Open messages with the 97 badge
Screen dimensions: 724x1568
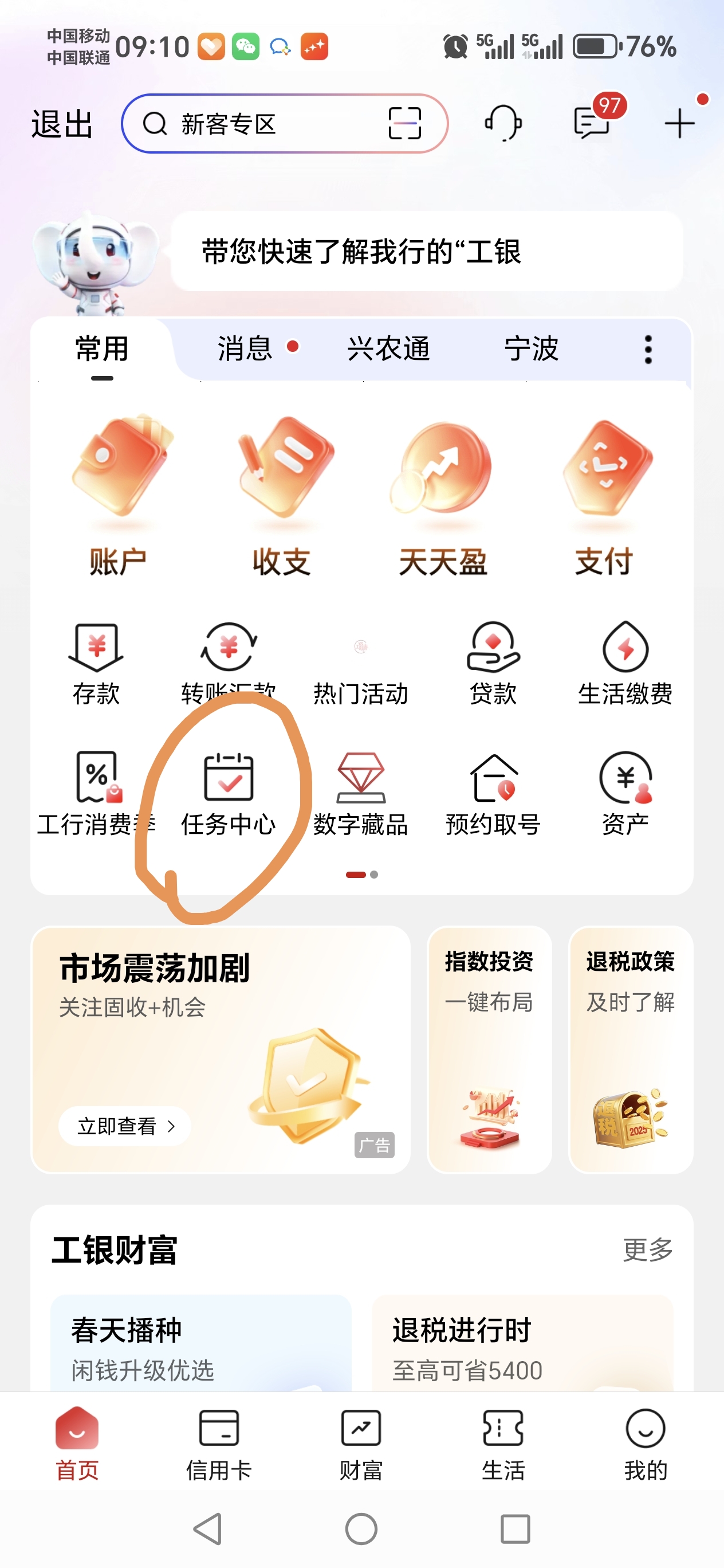click(592, 123)
